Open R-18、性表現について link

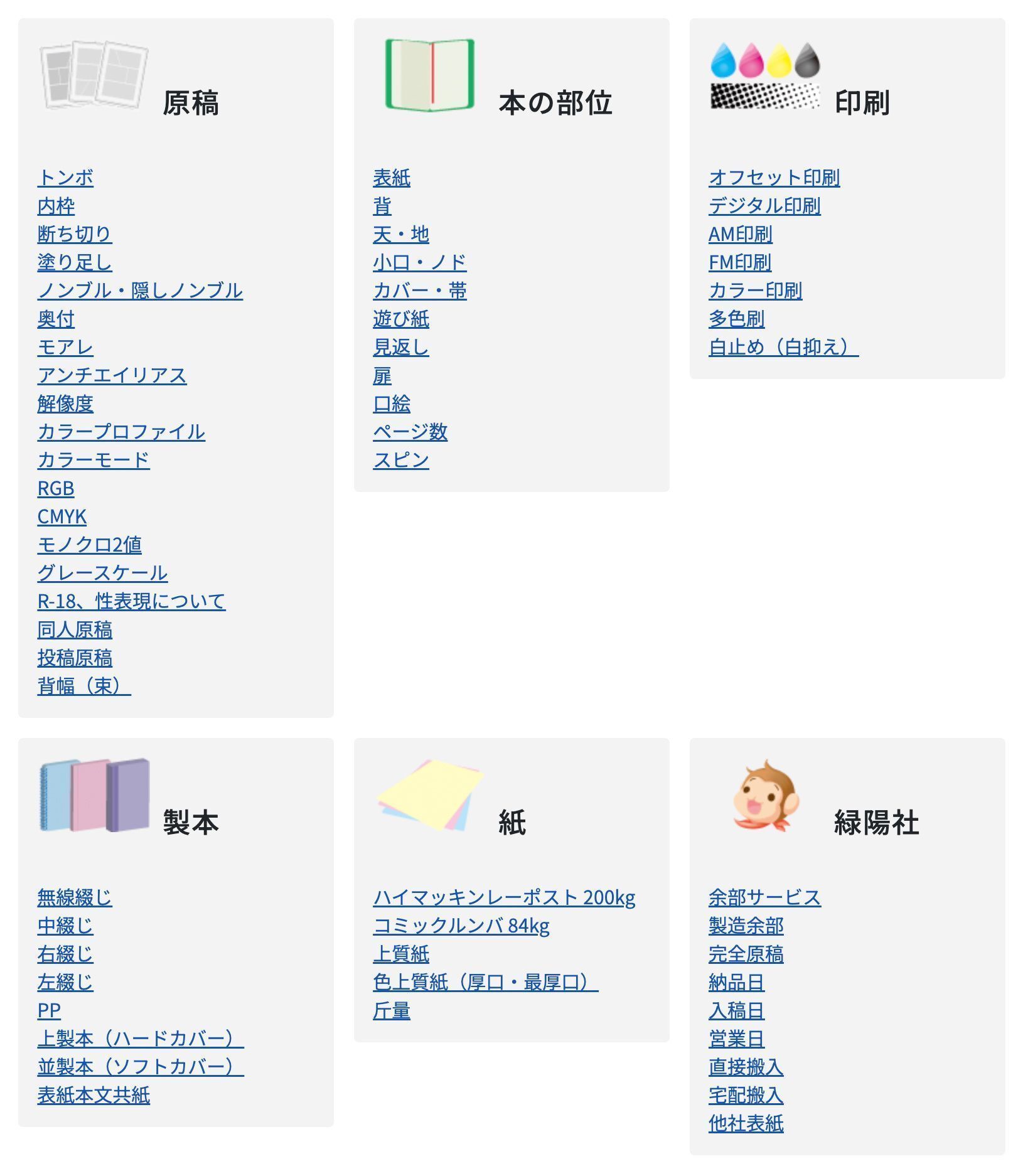pyautogui.click(x=131, y=601)
